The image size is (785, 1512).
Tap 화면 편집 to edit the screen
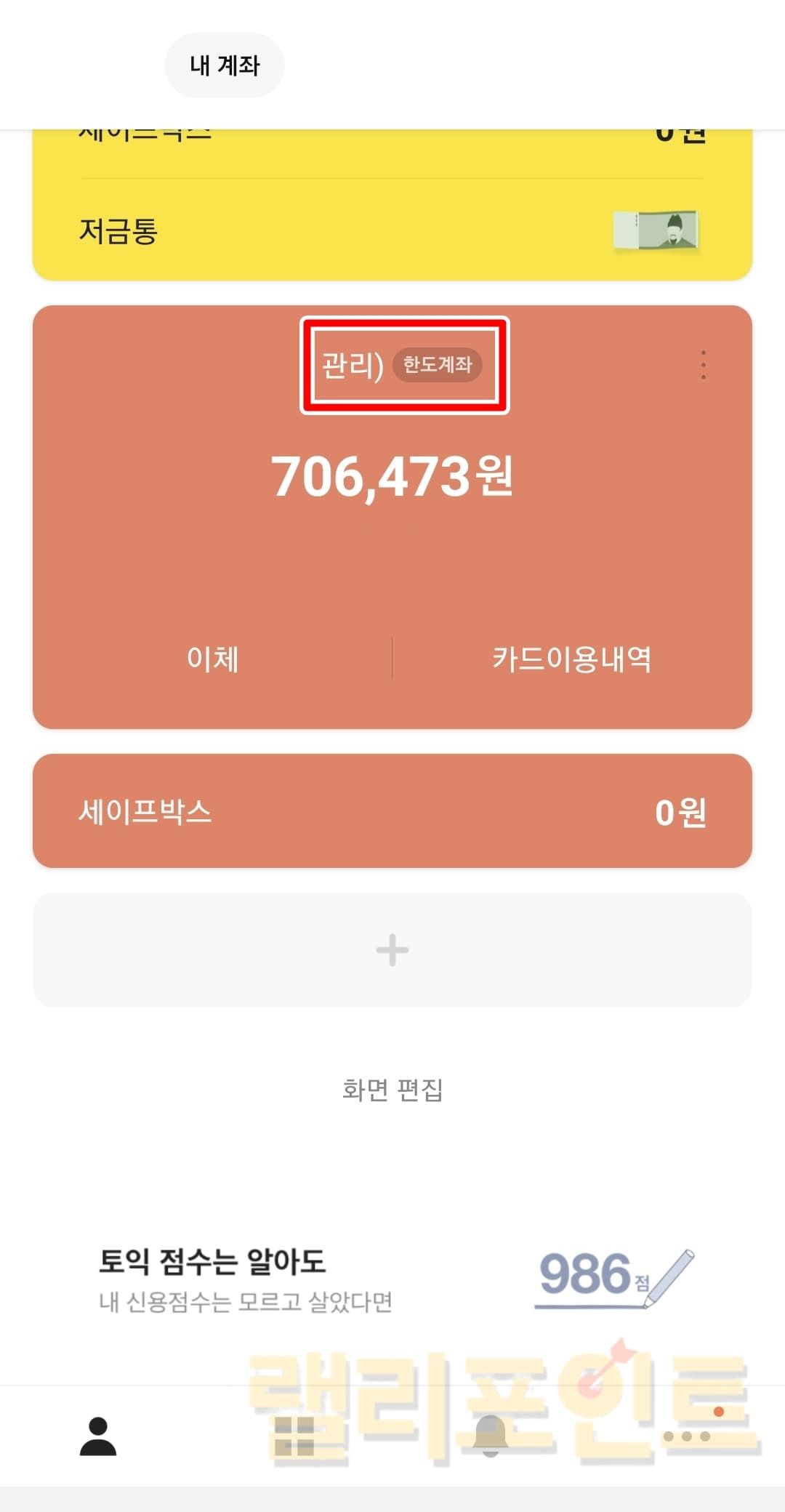coord(392,1090)
